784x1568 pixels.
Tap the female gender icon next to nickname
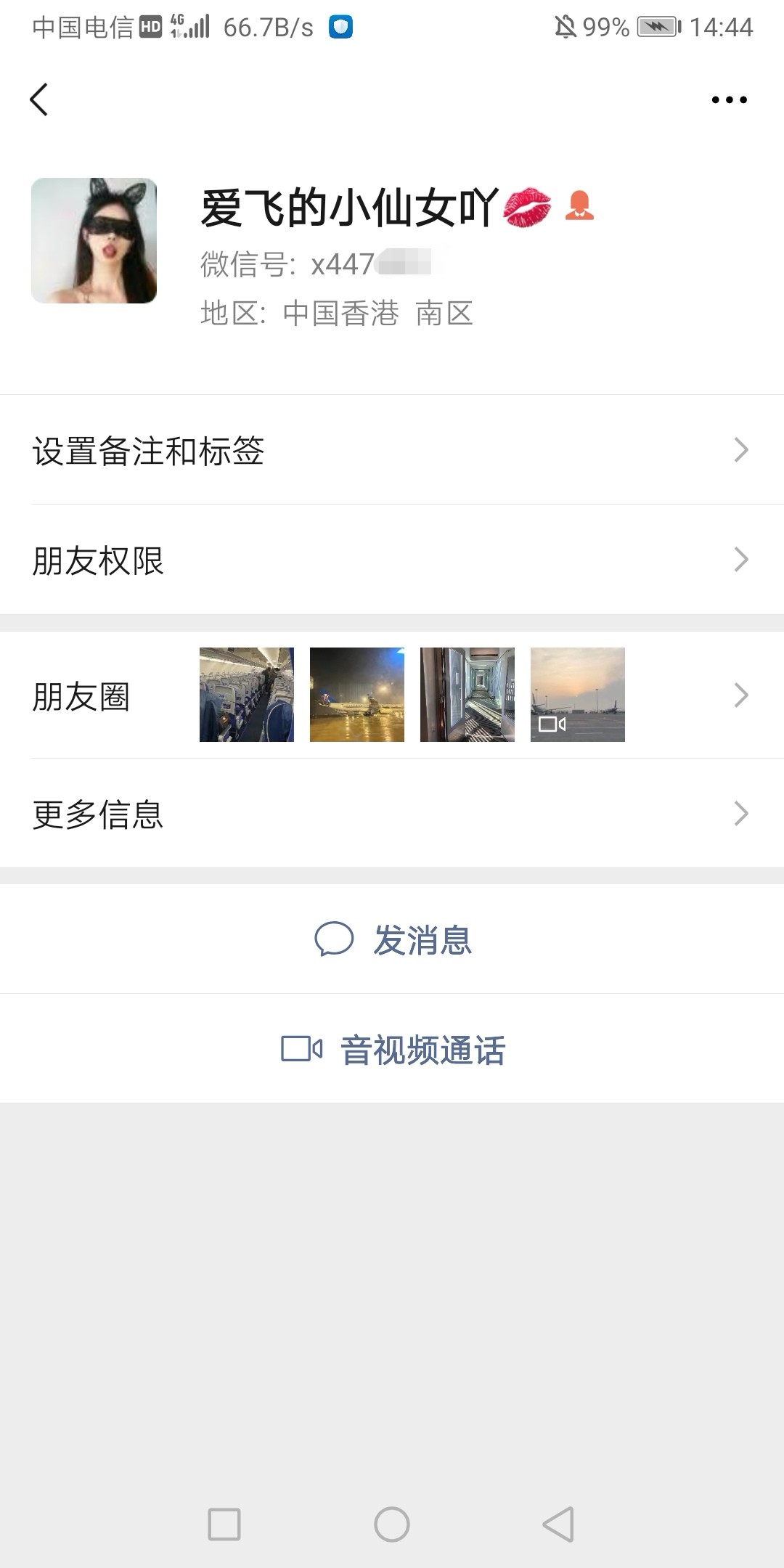pyautogui.click(x=581, y=205)
